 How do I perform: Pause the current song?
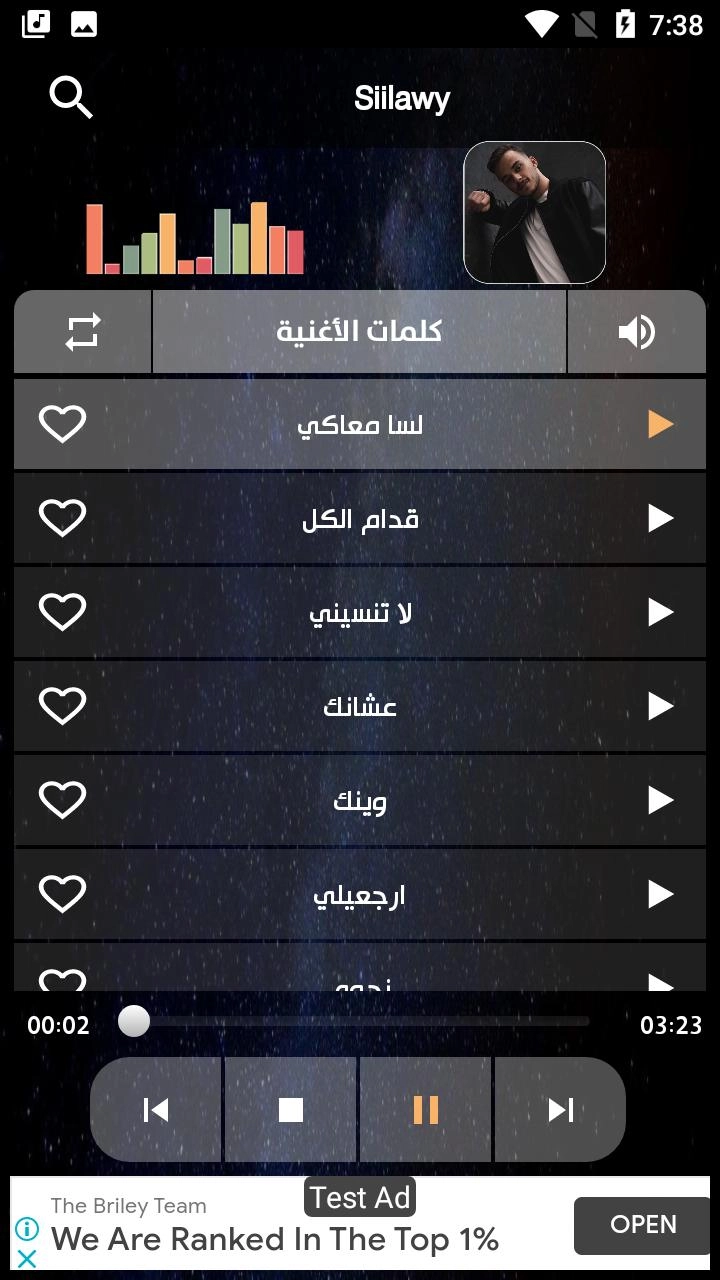click(426, 1110)
